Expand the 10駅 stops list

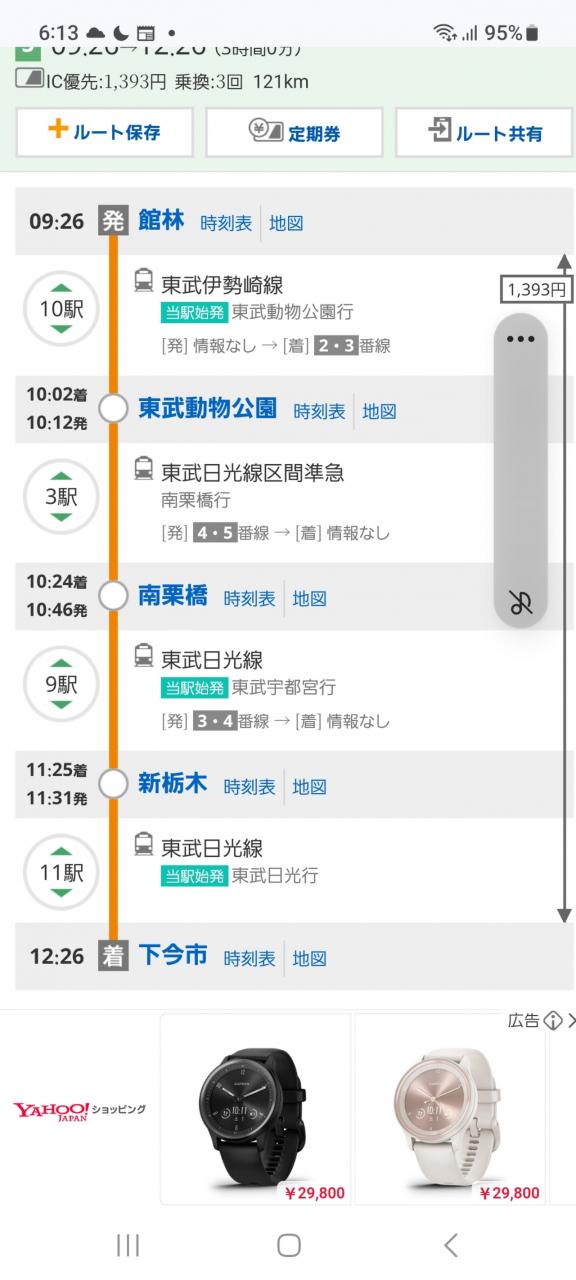61,308
